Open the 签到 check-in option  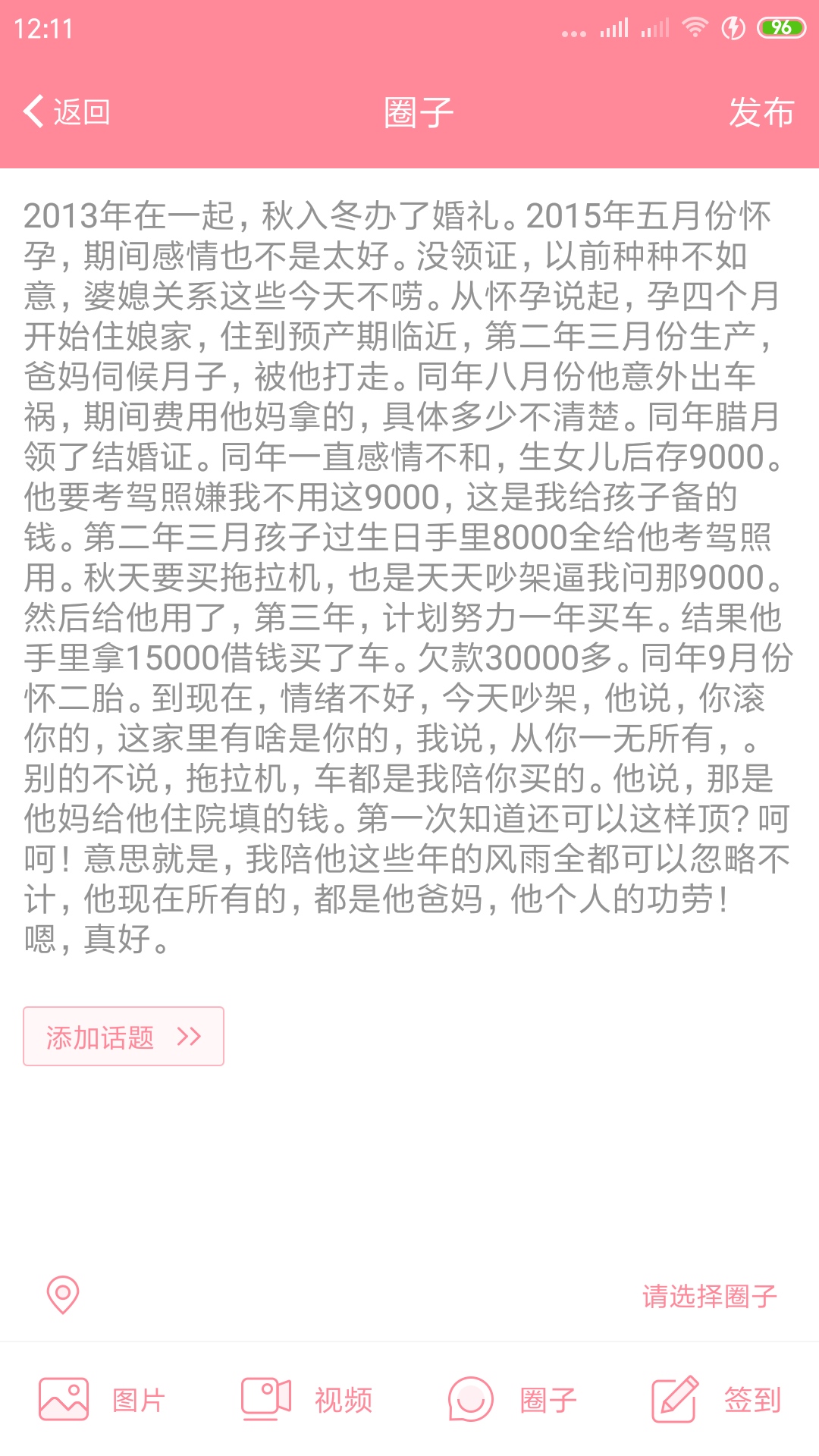click(717, 1399)
